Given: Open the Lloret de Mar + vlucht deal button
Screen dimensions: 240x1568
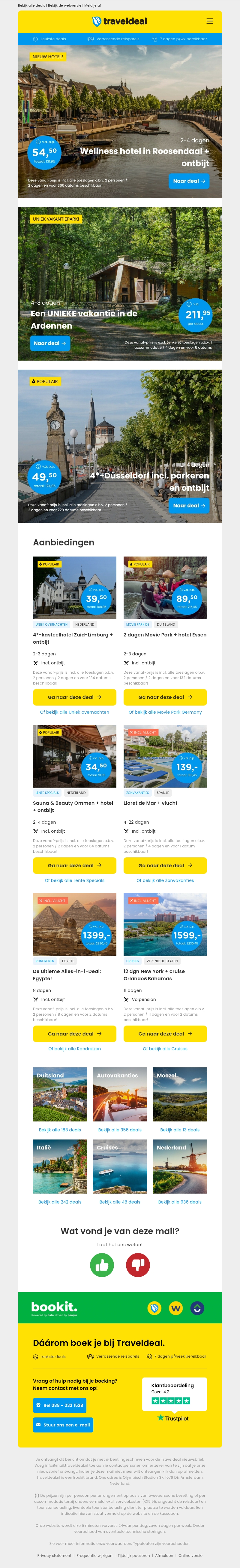Looking at the screenshot, I should [x=165, y=865].
